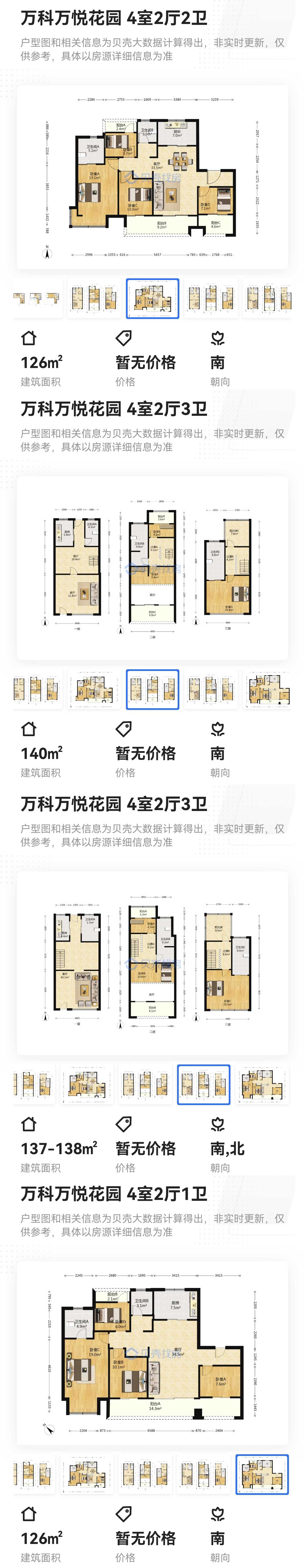Select the highlighted thumbnail under the 137-138m² plan
305x1568 pixels.
[203, 1085]
